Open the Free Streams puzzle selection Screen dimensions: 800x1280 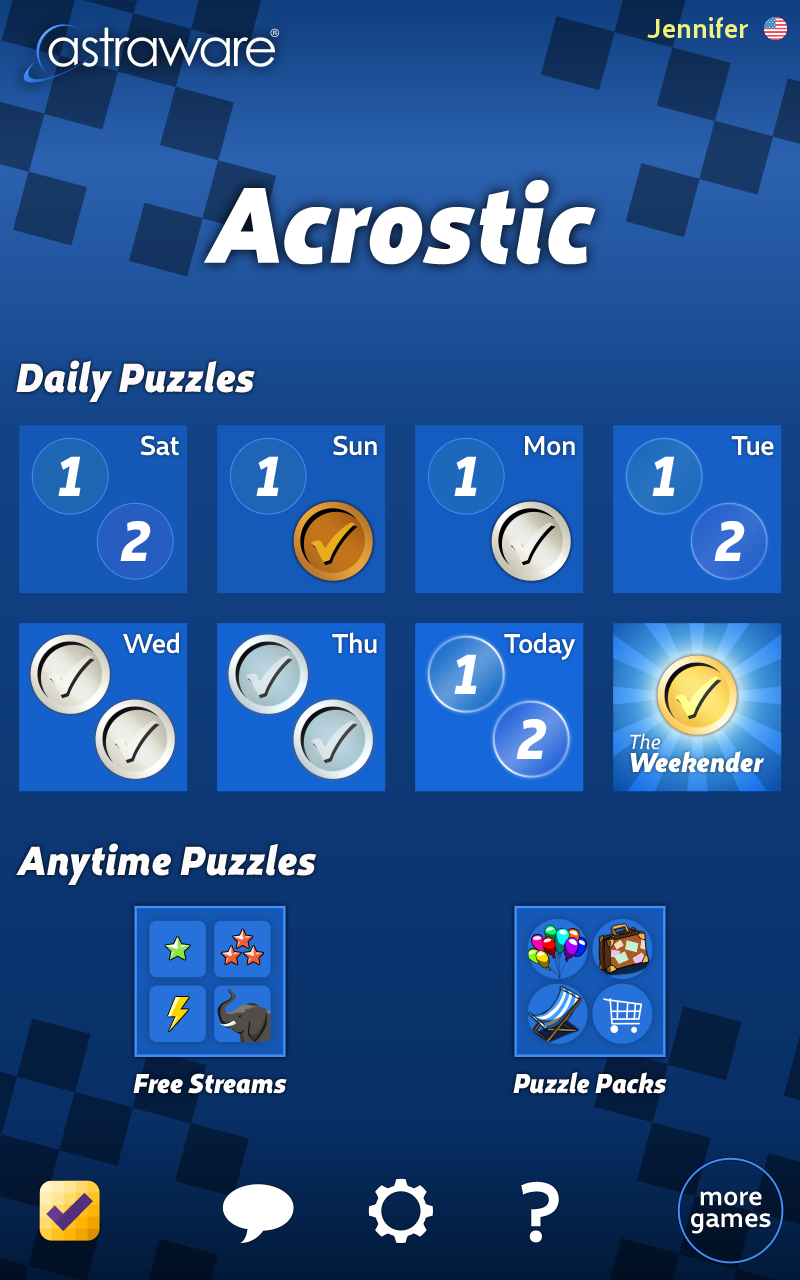click(x=209, y=982)
